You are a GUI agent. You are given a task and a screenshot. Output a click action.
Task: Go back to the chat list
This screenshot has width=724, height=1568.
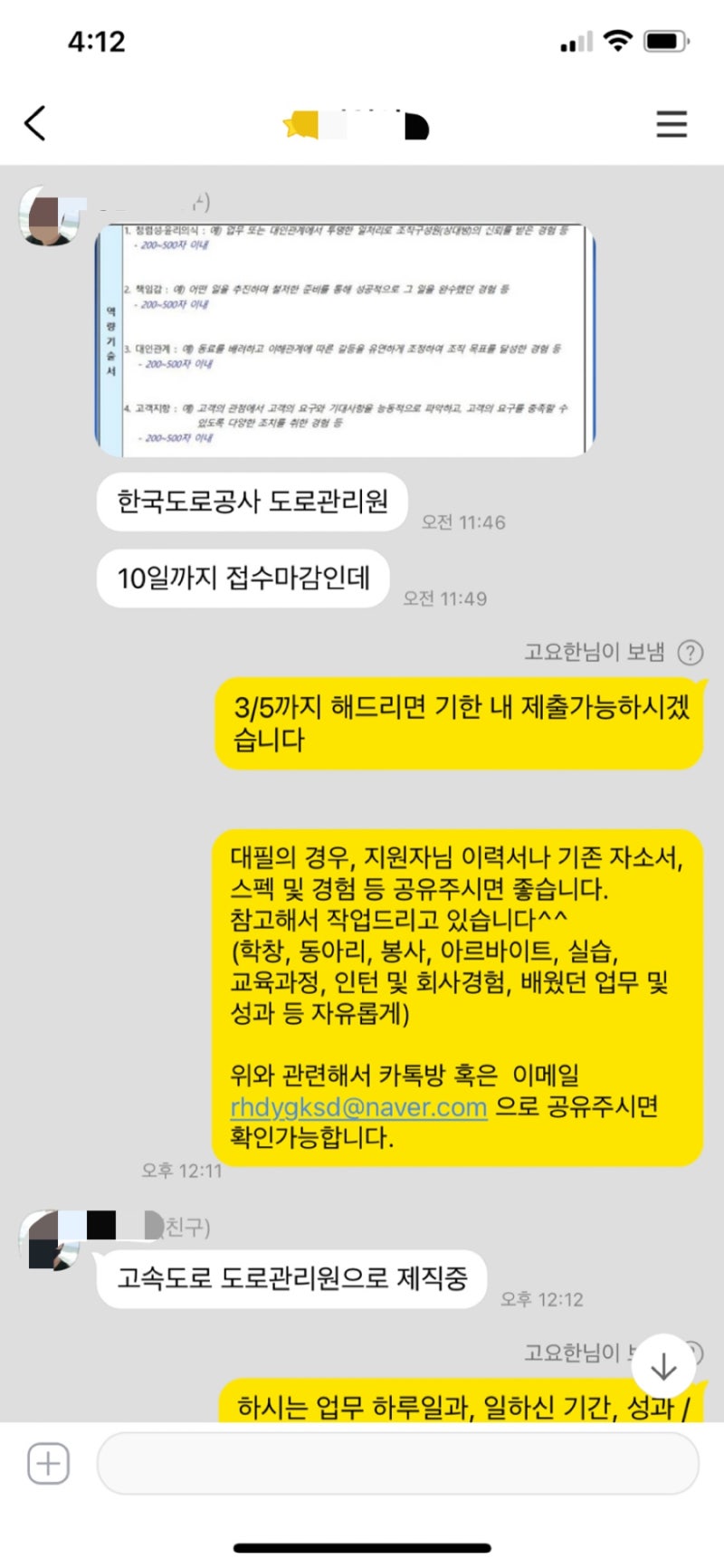[x=35, y=124]
